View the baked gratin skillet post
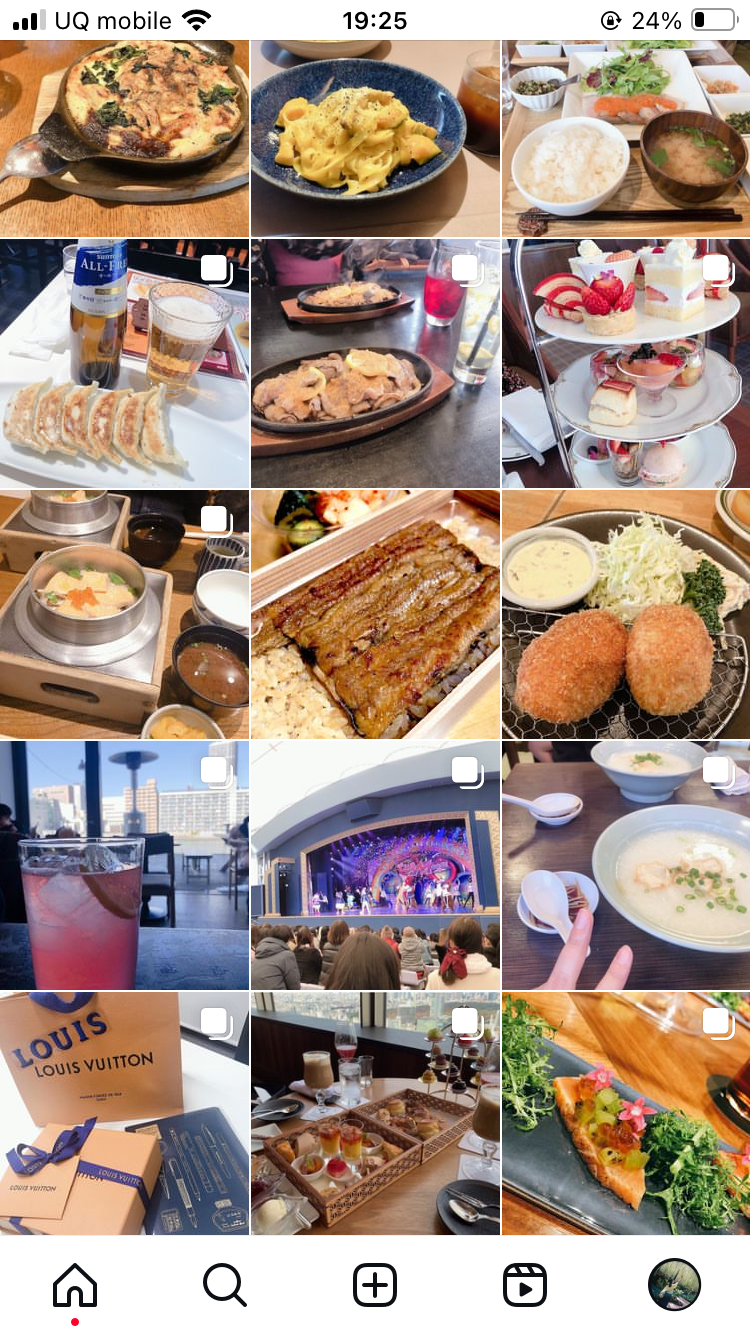750x1334 pixels. [124, 138]
